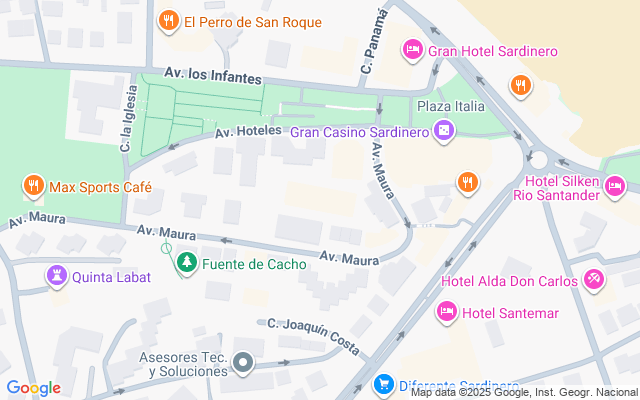Image resolution: width=640 pixels, height=400 pixels.
Task: View Hotel Silken Rio Santander details
Action: click(x=615, y=186)
